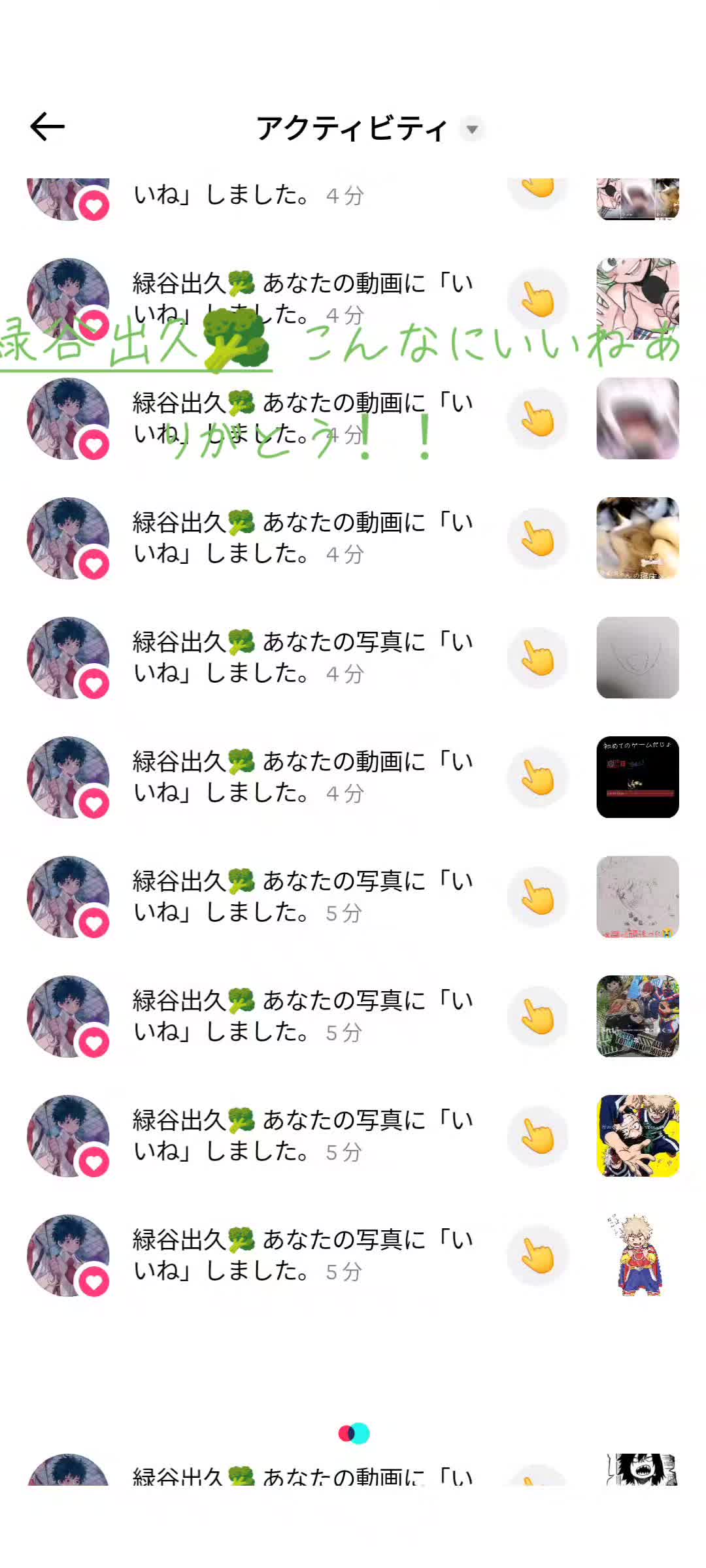This screenshot has height=1568, width=706.
Task: Open the chibi blond character photo thumbnail
Action: click(x=637, y=1255)
